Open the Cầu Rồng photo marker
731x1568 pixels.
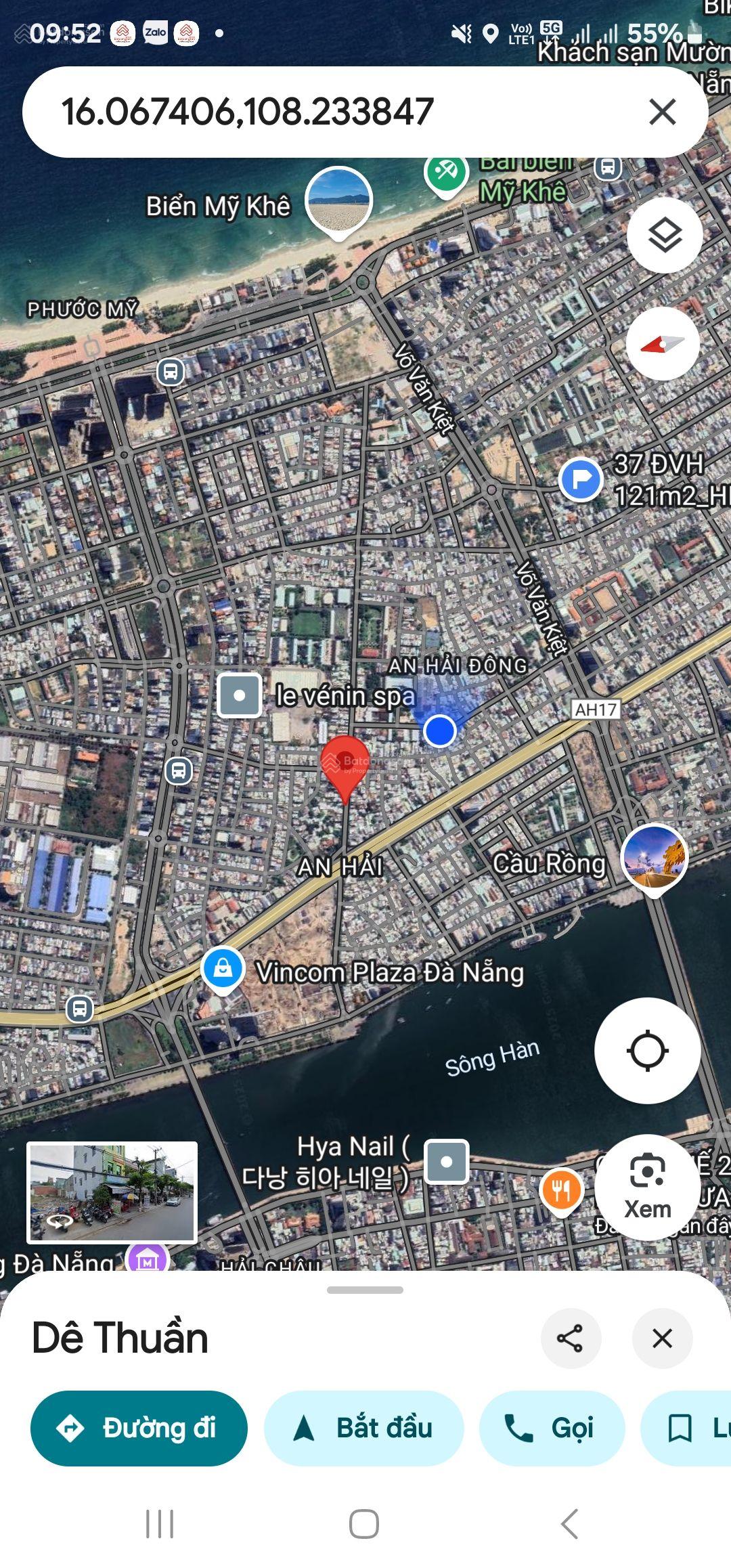pos(654,857)
